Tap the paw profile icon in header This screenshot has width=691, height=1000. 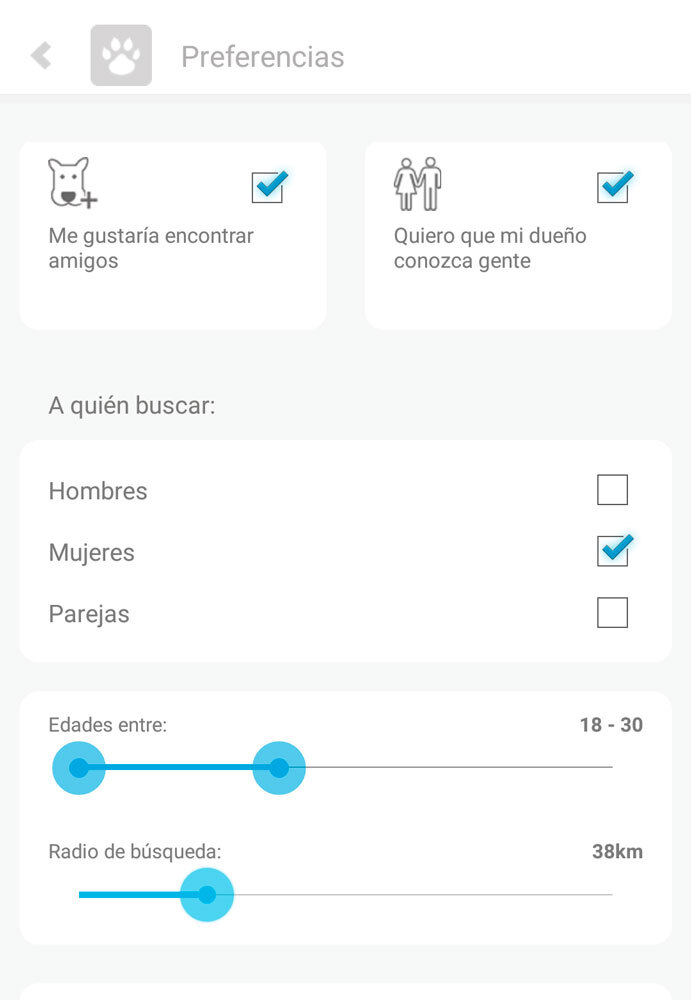click(121, 56)
